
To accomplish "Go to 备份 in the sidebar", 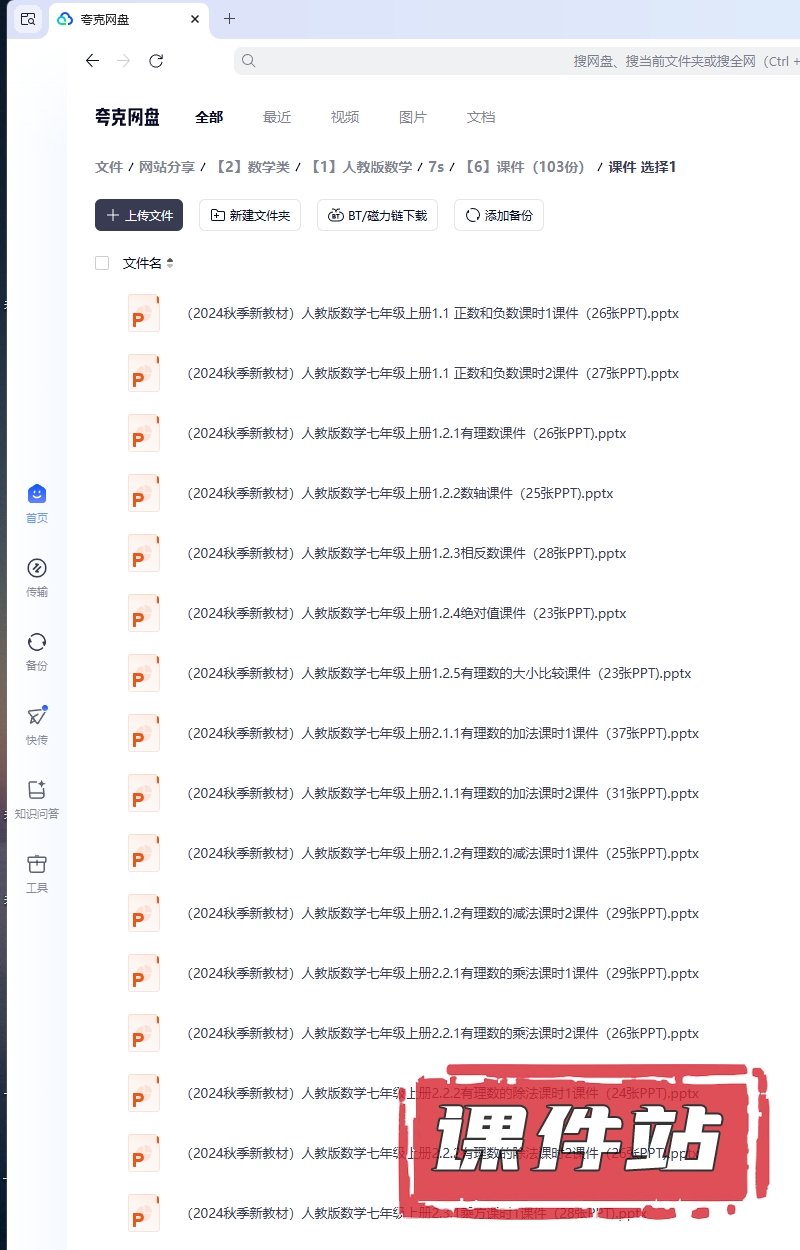I will tap(37, 651).
